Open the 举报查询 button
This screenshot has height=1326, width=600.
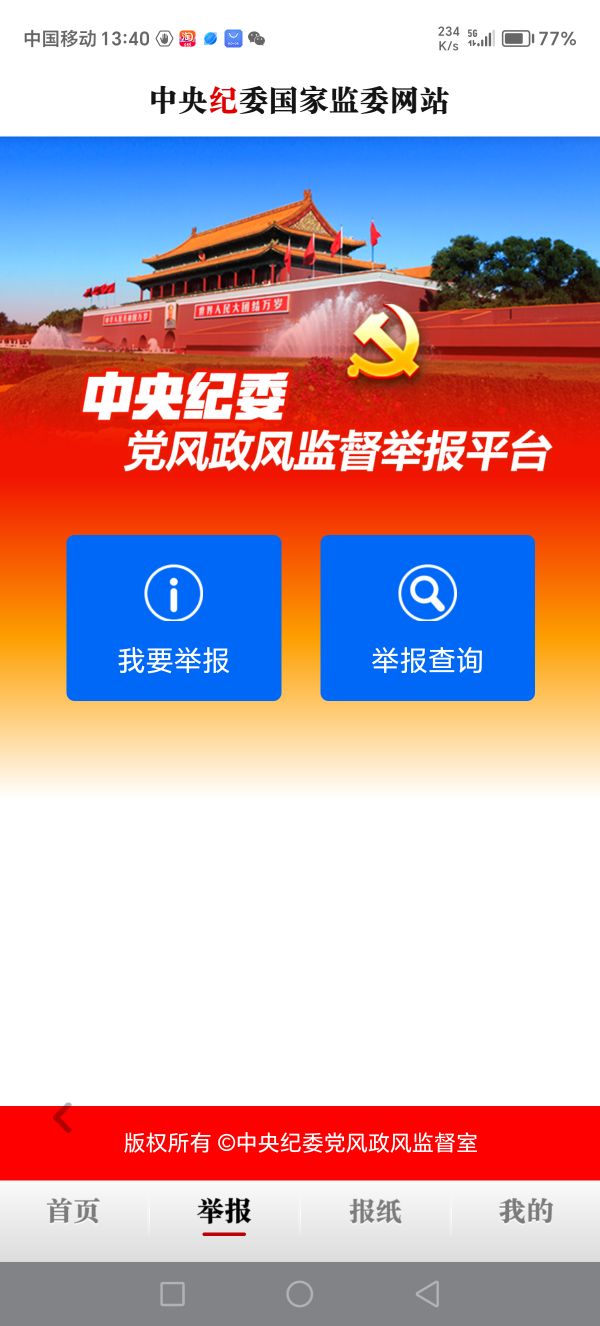click(427, 618)
